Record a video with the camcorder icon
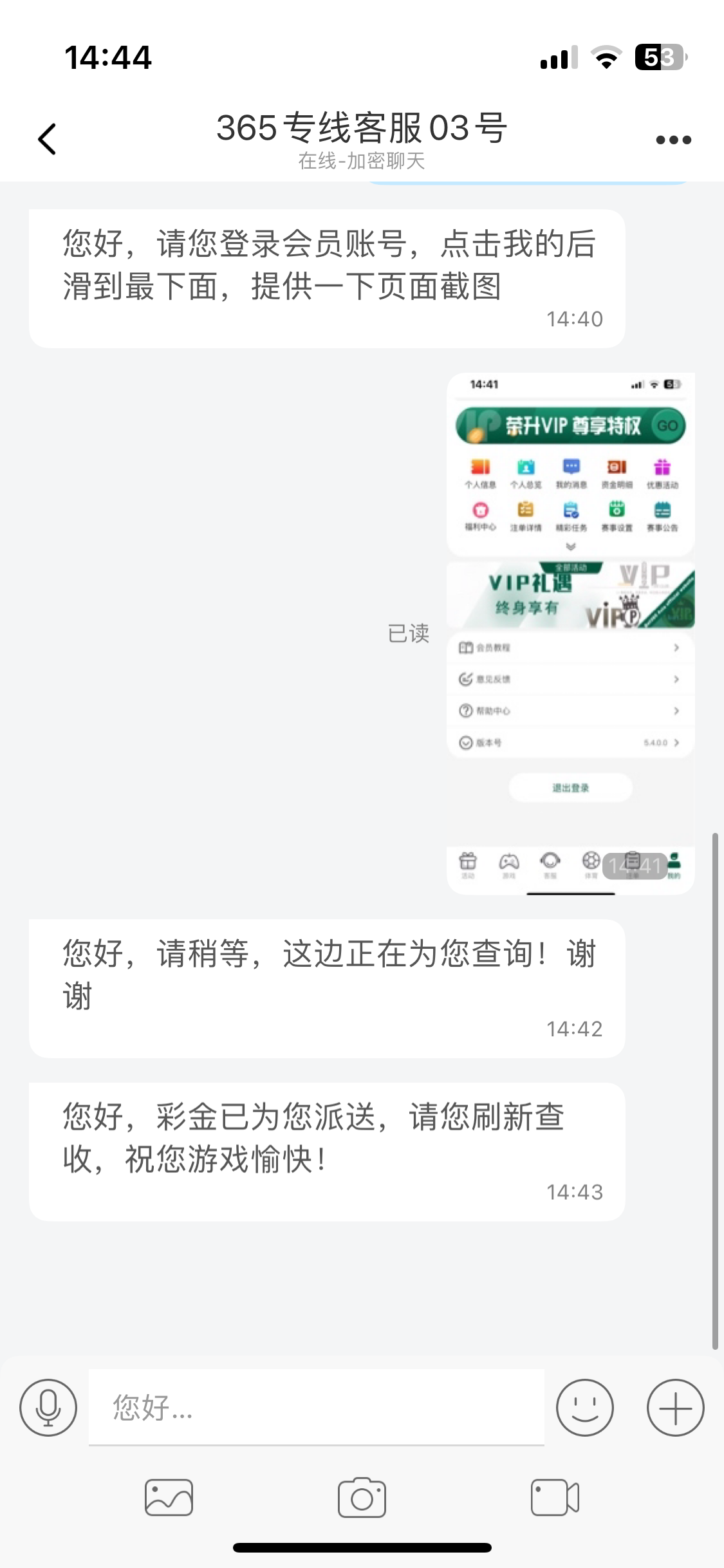This screenshot has width=724, height=1568. pos(555,1497)
